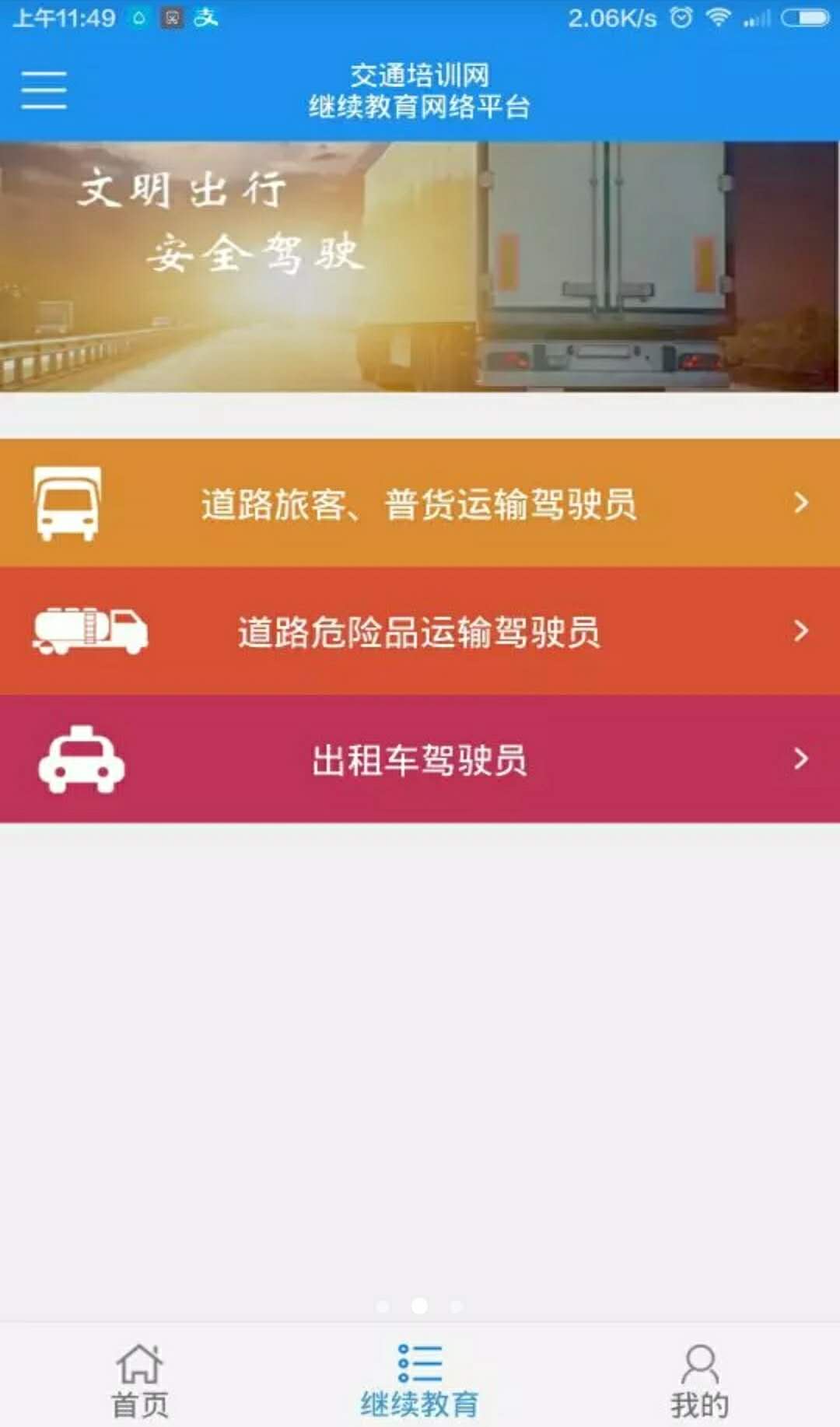Open 道路旅客、普货运输驾驶员 category
The image size is (840, 1427).
tap(420, 503)
